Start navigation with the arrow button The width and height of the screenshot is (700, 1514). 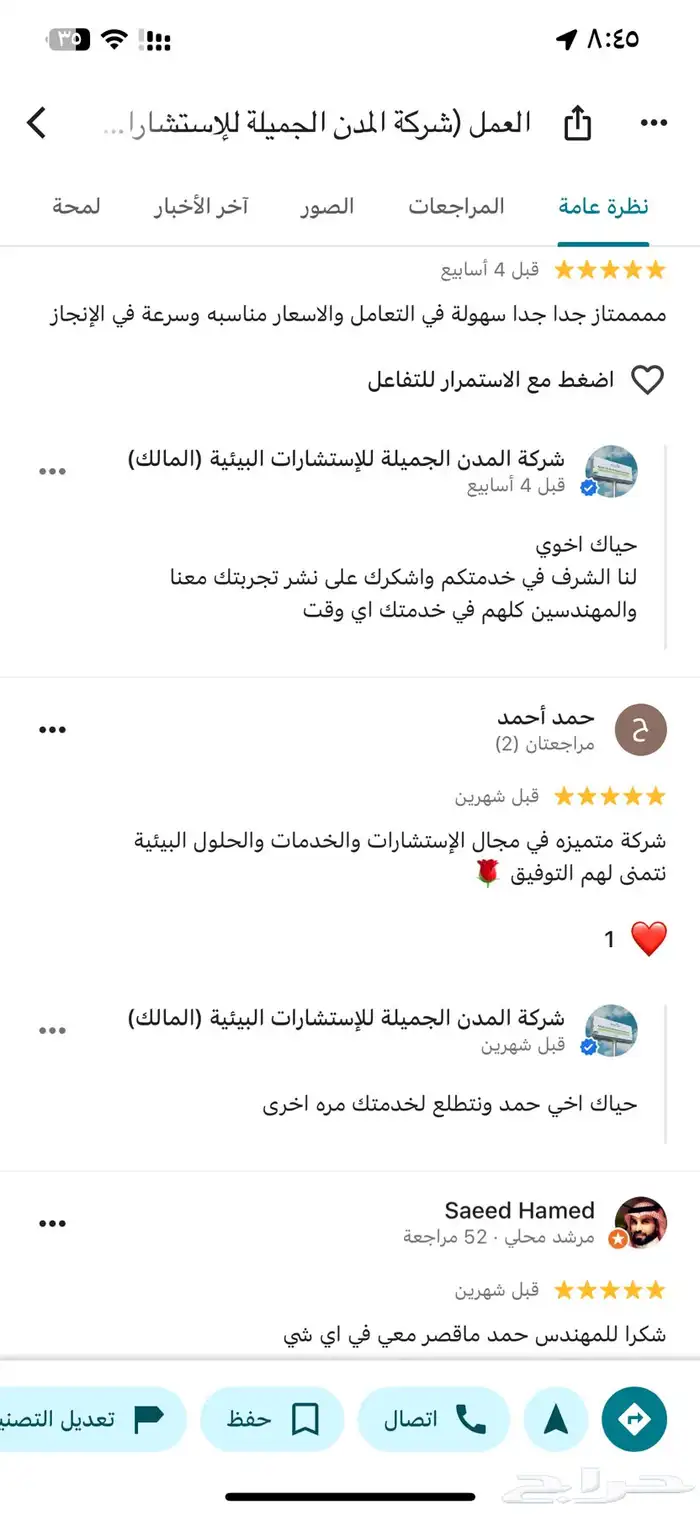[556, 1418]
